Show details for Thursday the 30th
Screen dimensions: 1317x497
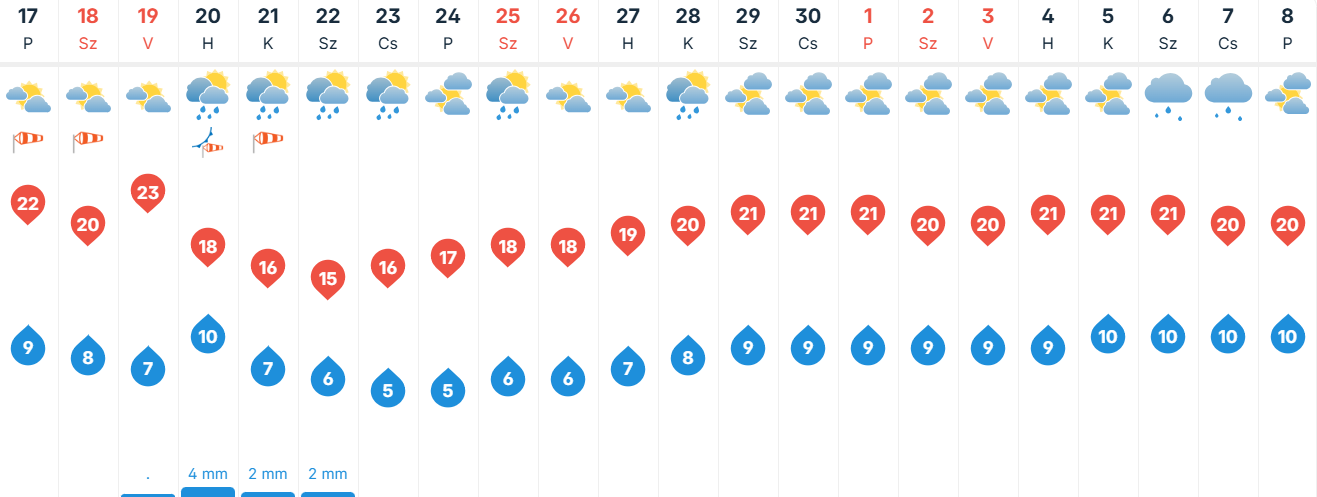[808, 28]
